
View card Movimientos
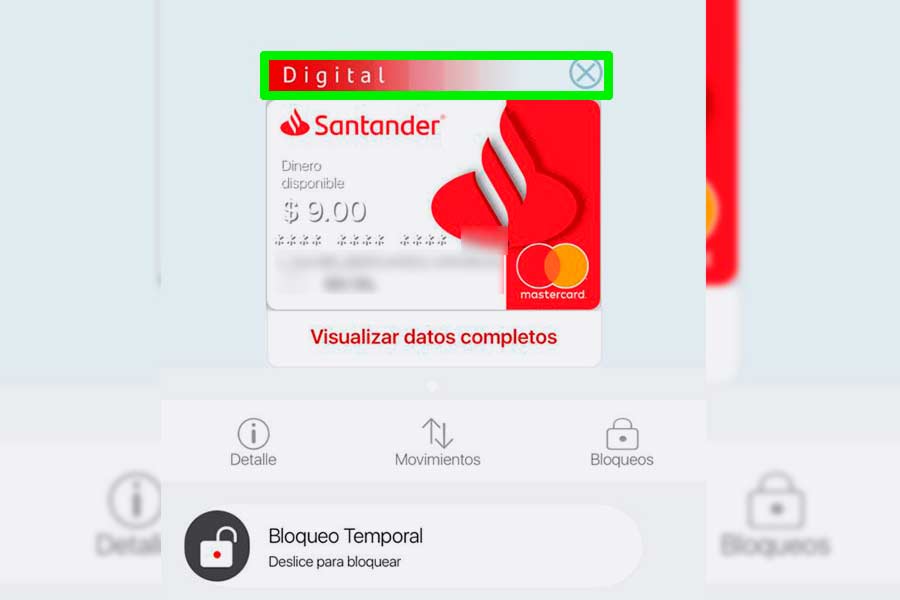437,443
